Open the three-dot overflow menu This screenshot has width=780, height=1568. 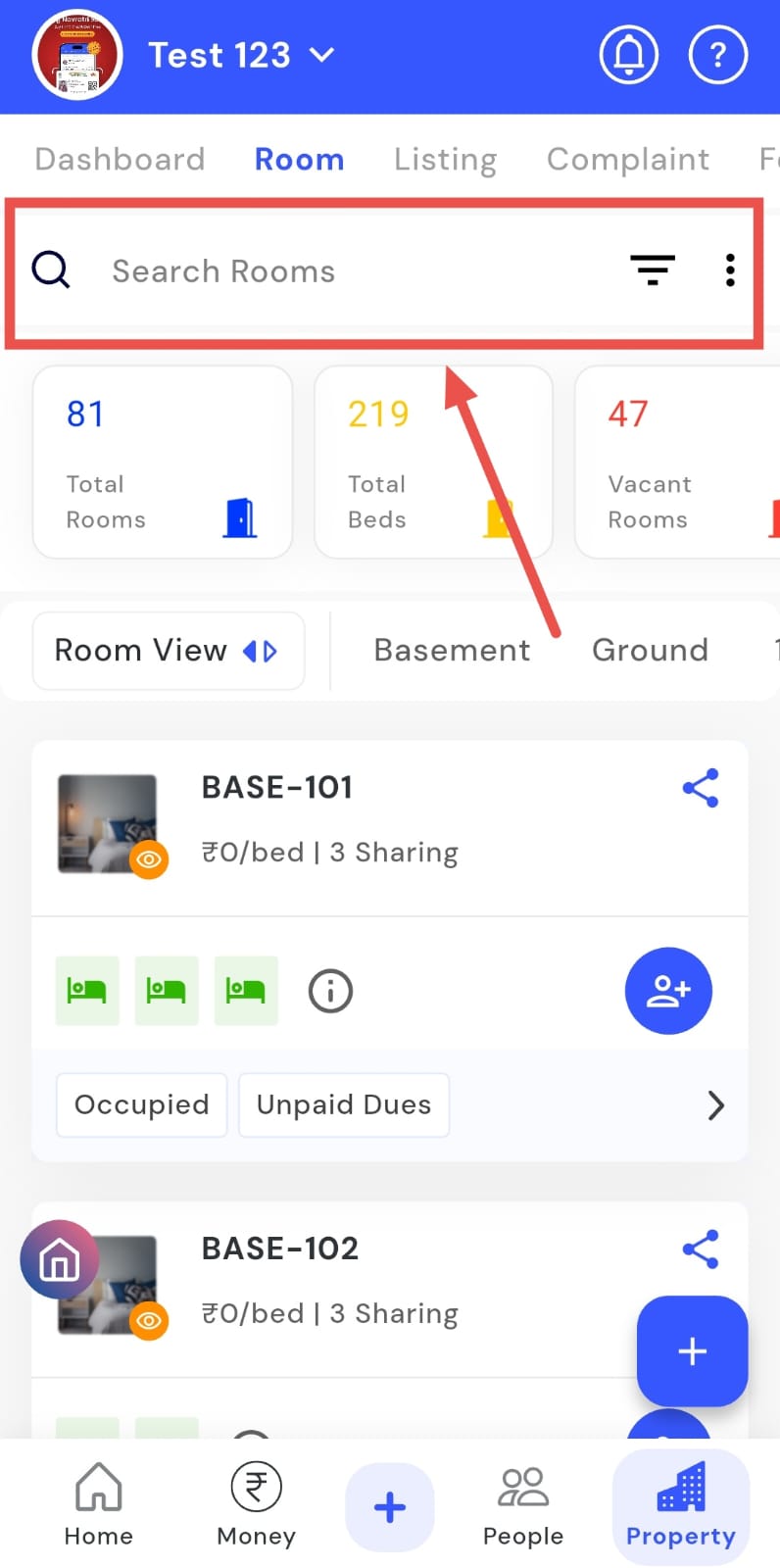coord(730,269)
